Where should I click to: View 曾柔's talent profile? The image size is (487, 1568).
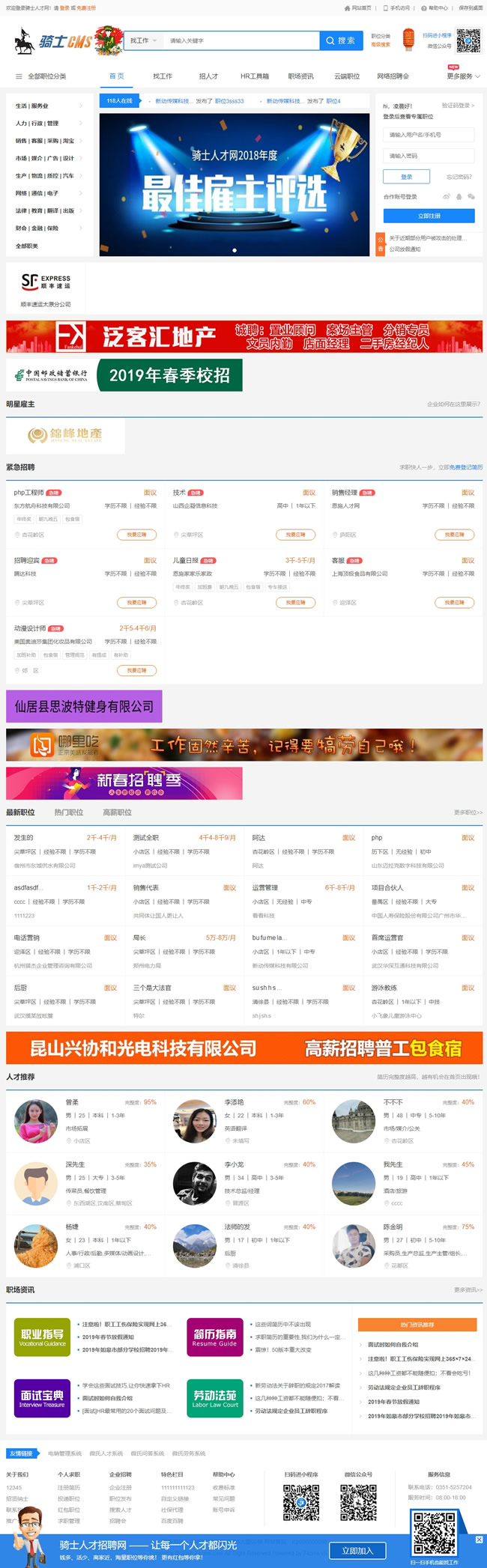click(x=72, y=1102)
